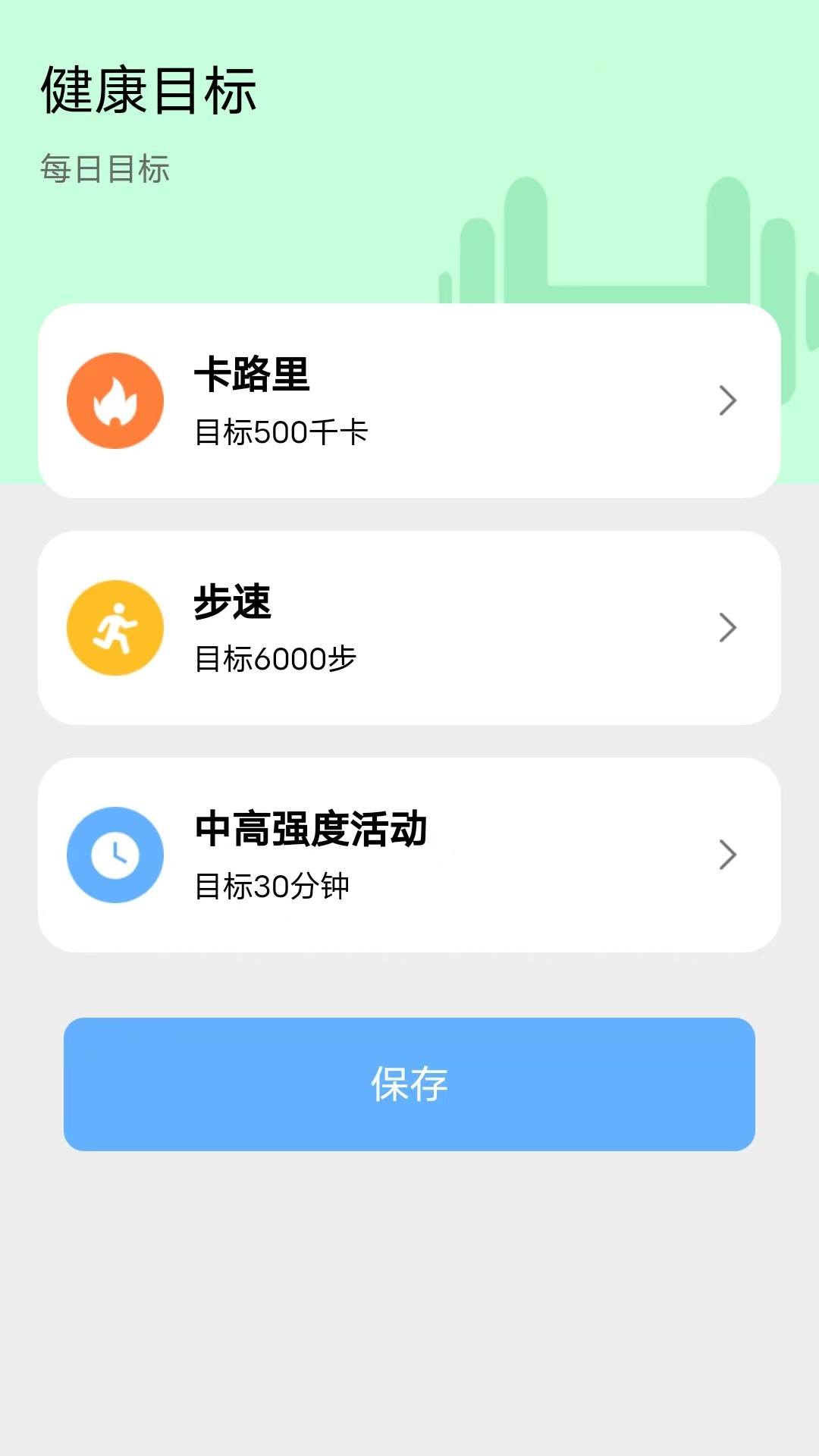Tap the 健康目标 page title
Viewport: 819px width, 1456px height.
(x=149, y=90)
